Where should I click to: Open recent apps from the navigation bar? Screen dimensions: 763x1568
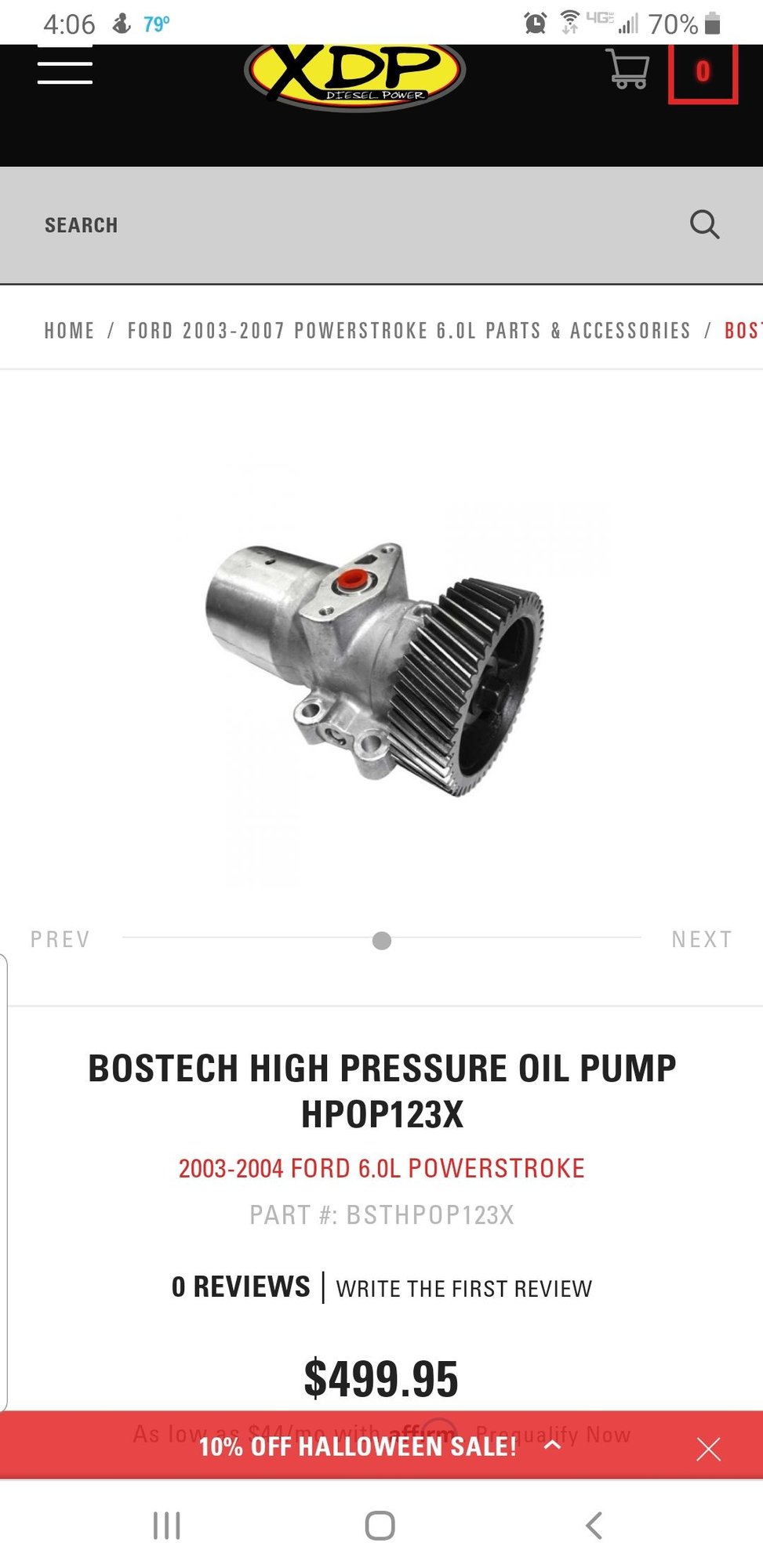point(168,1524)
